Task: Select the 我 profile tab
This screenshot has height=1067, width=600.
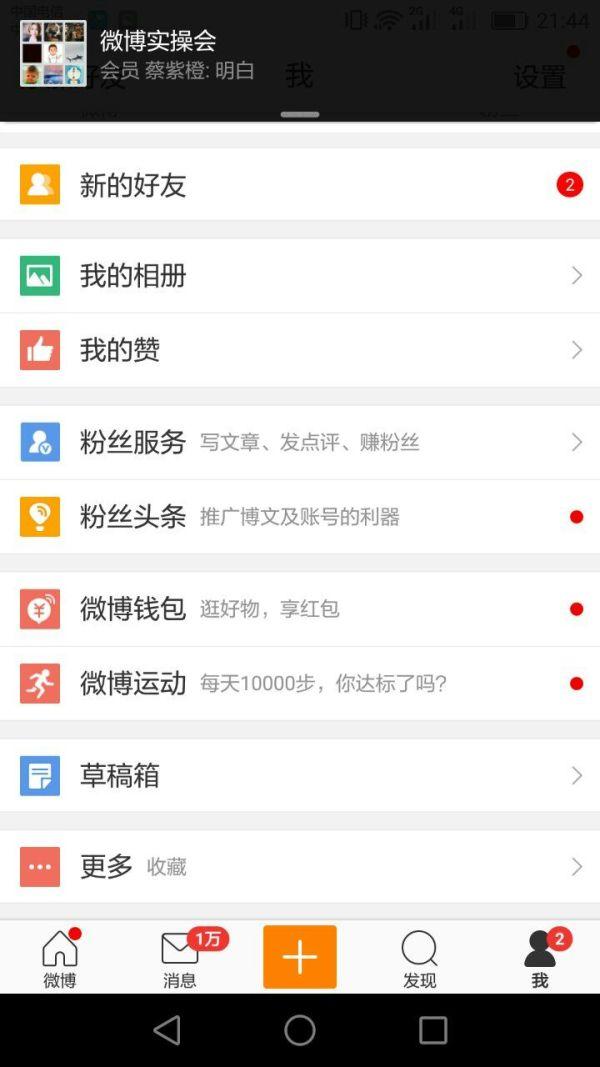Action: (540, 958)
